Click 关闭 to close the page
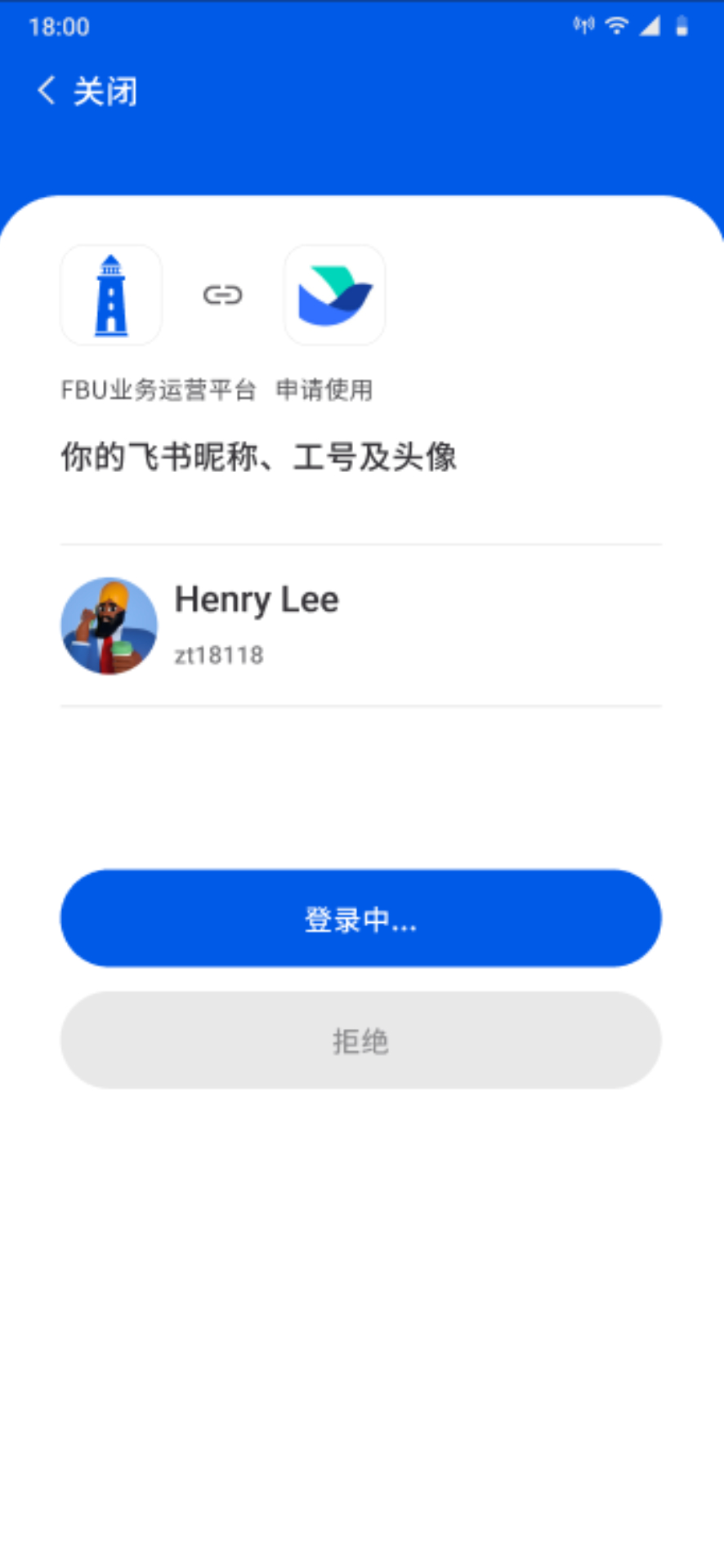 click(105, 90)
